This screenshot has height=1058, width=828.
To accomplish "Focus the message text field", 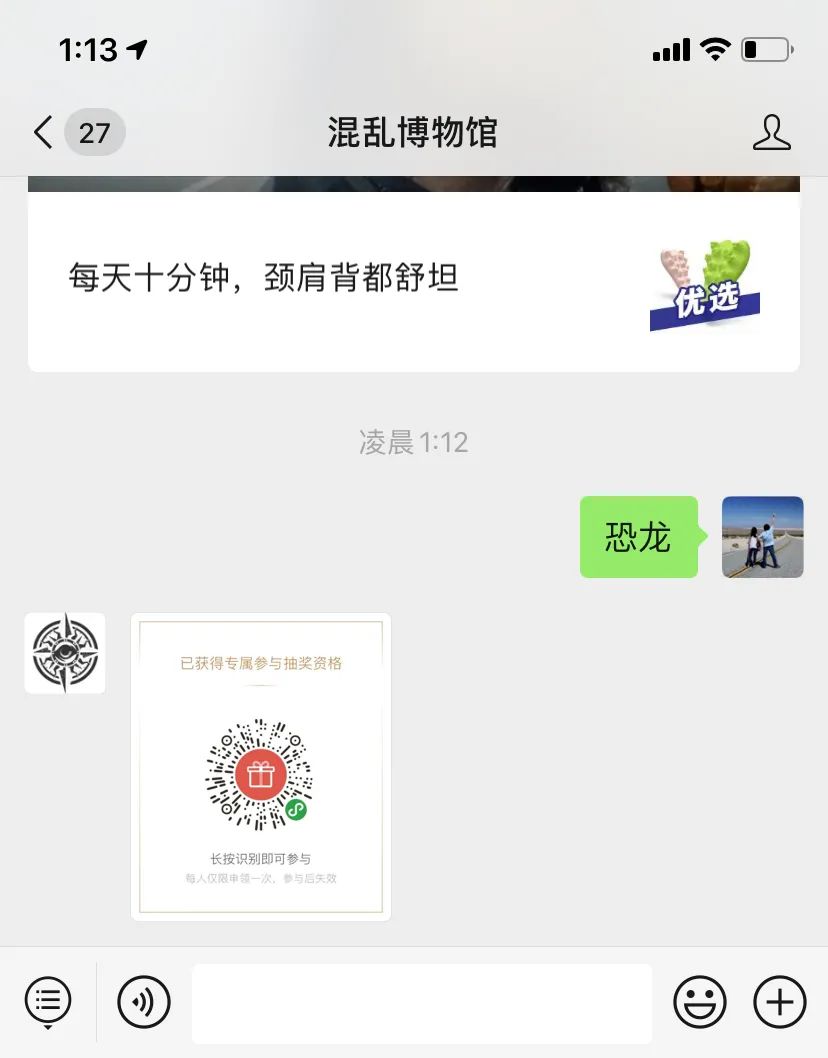I will (x=422, y=1003).
